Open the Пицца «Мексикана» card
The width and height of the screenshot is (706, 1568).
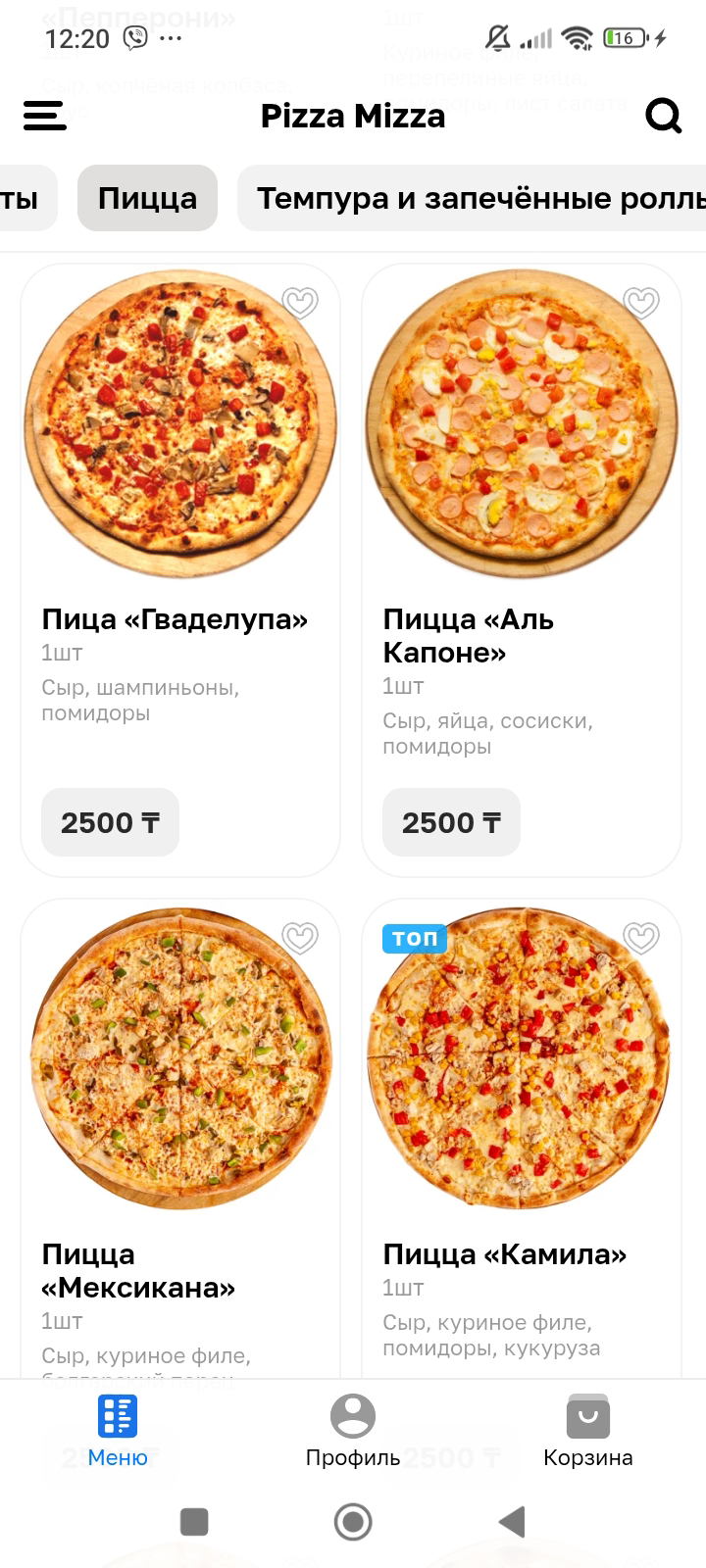coord(180,1058)
